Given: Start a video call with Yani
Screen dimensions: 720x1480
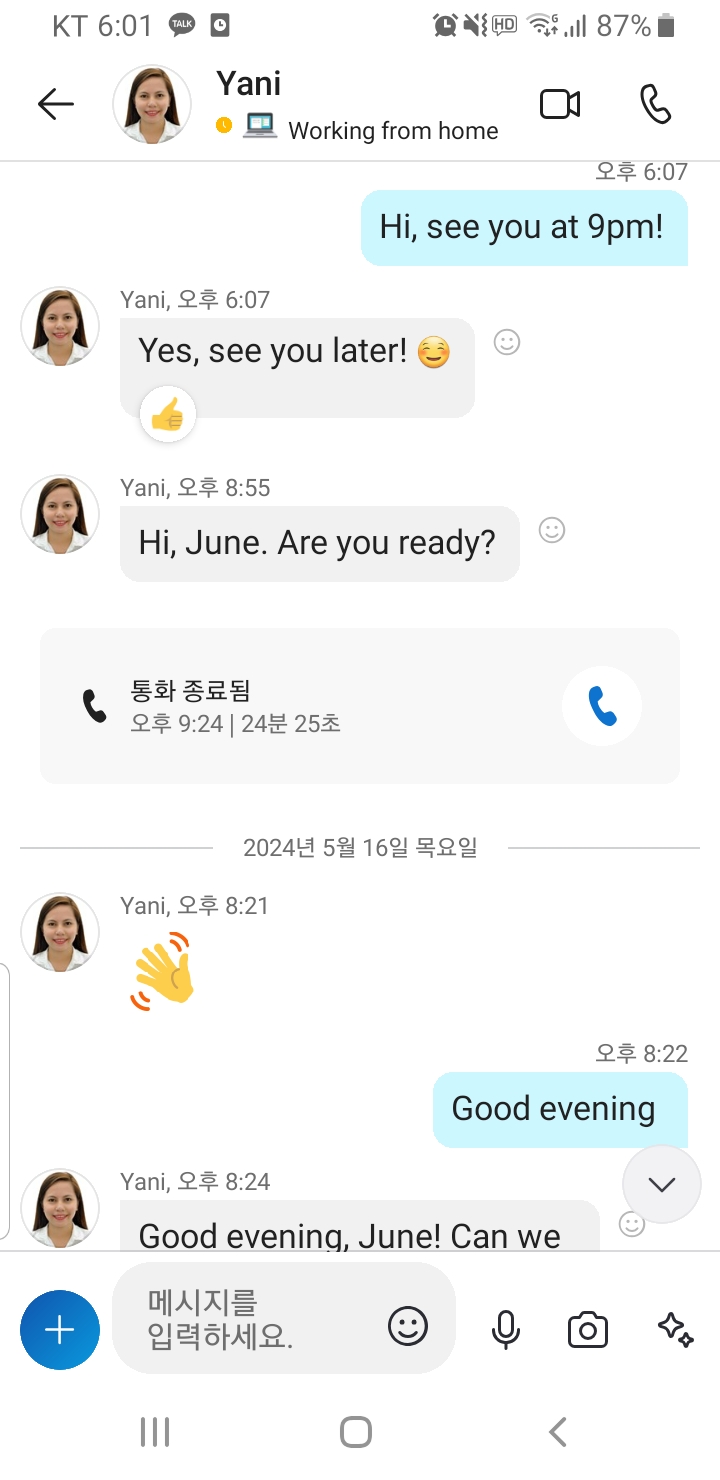Looking at the screenshot, I should (560, 104).
